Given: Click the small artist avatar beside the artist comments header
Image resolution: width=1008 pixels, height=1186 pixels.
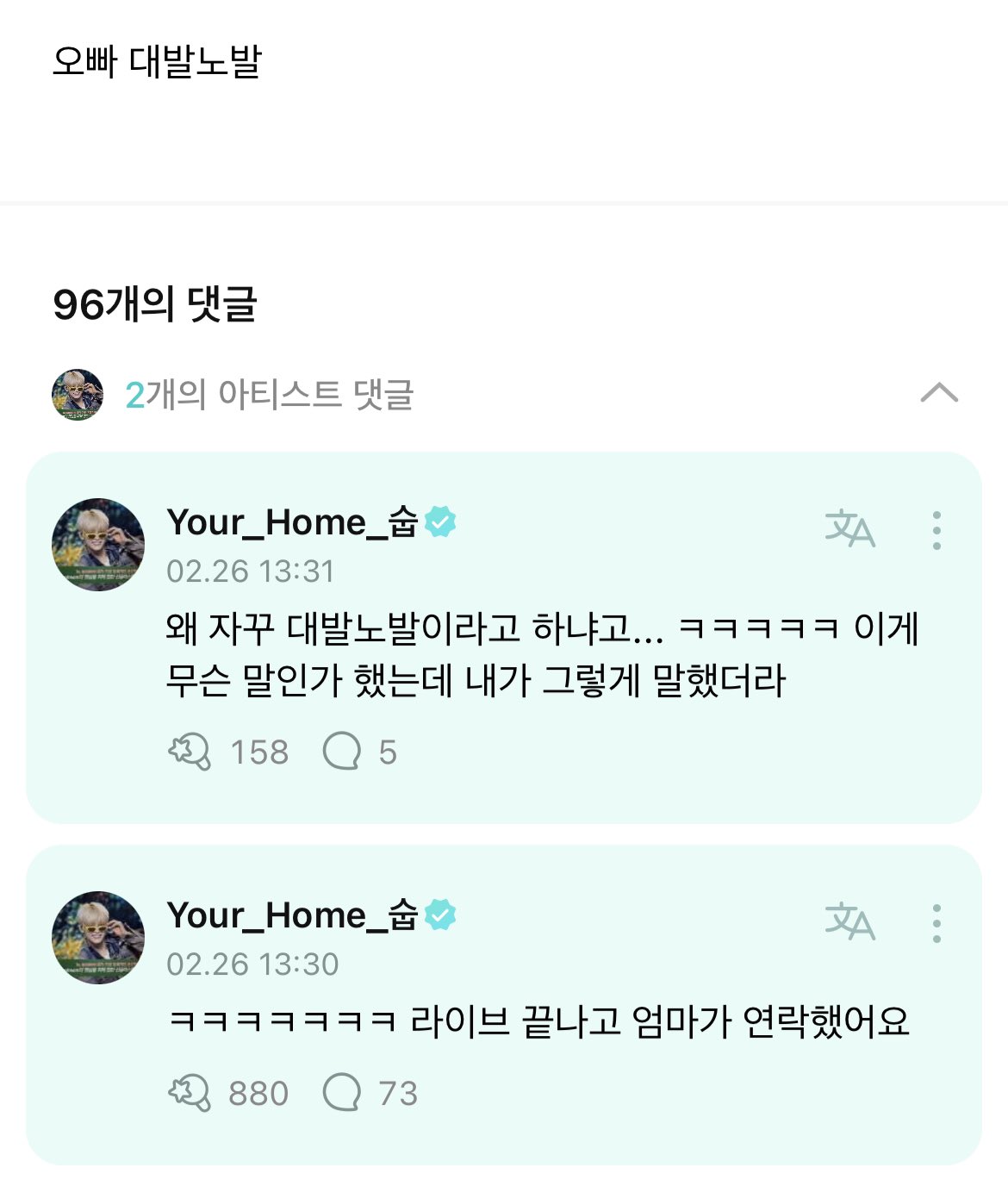Looking at the screenshot, I should (x=78, y=394).
